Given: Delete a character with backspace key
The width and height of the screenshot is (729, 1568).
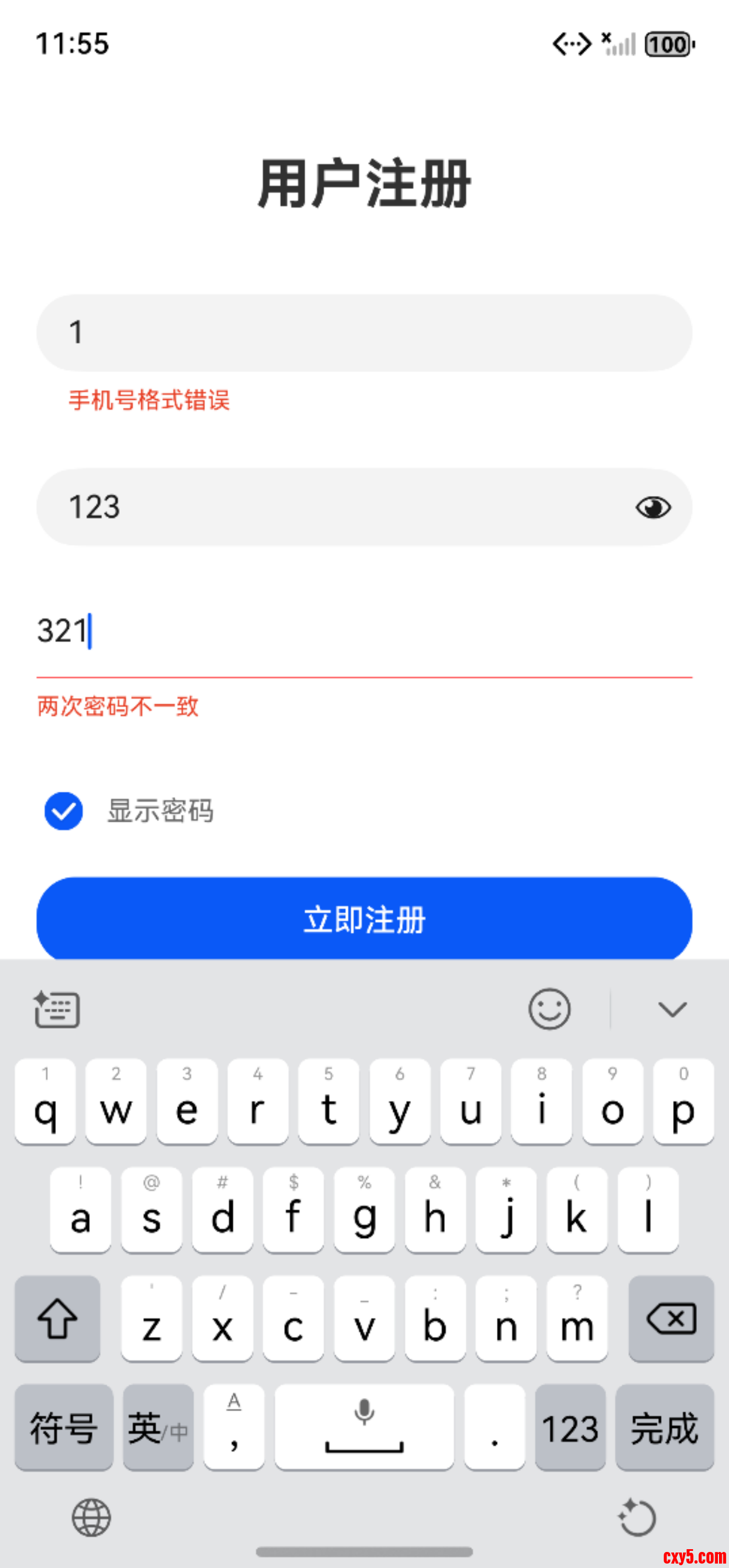Looking at the screenshot, I should 671,1318.
